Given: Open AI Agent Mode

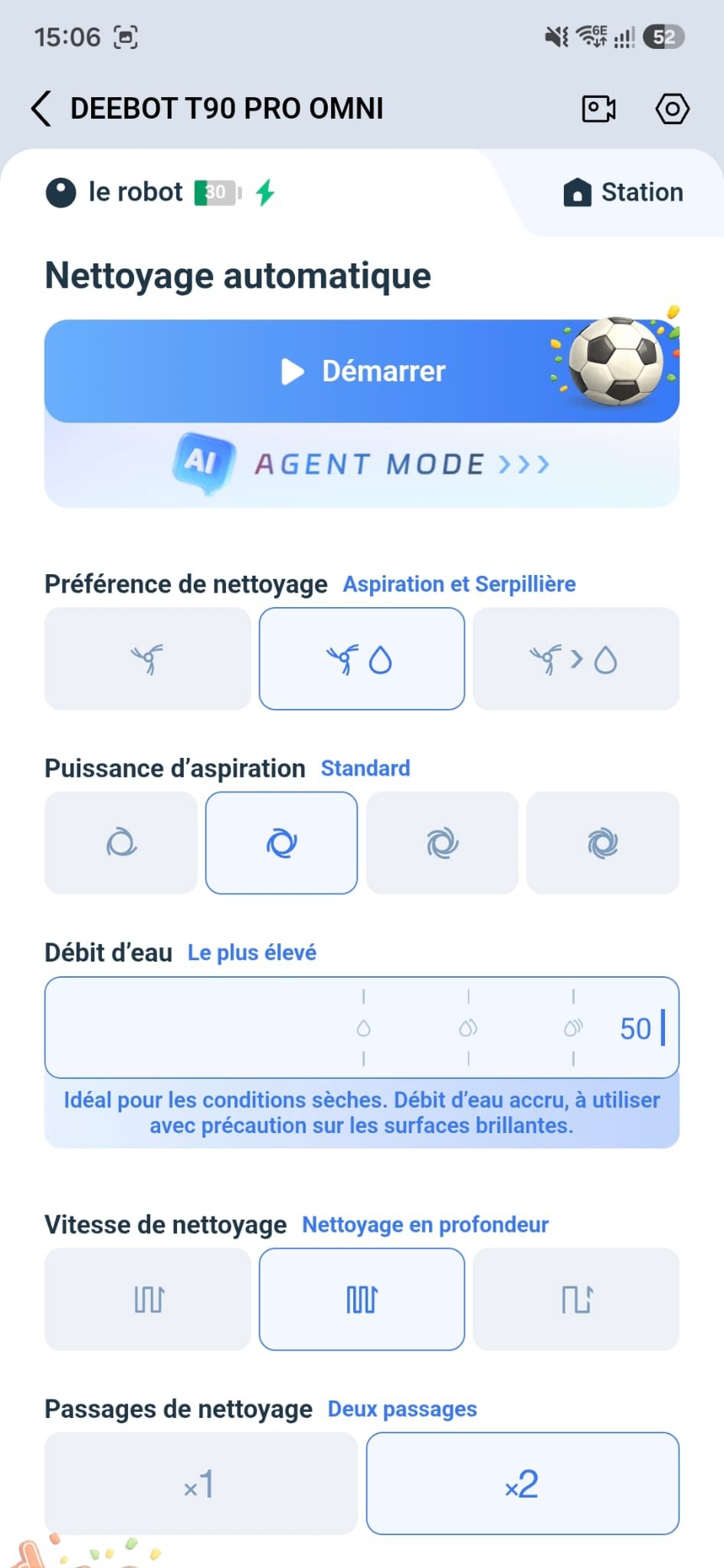Looking at the screenshot, I should (x=362, y=464).
